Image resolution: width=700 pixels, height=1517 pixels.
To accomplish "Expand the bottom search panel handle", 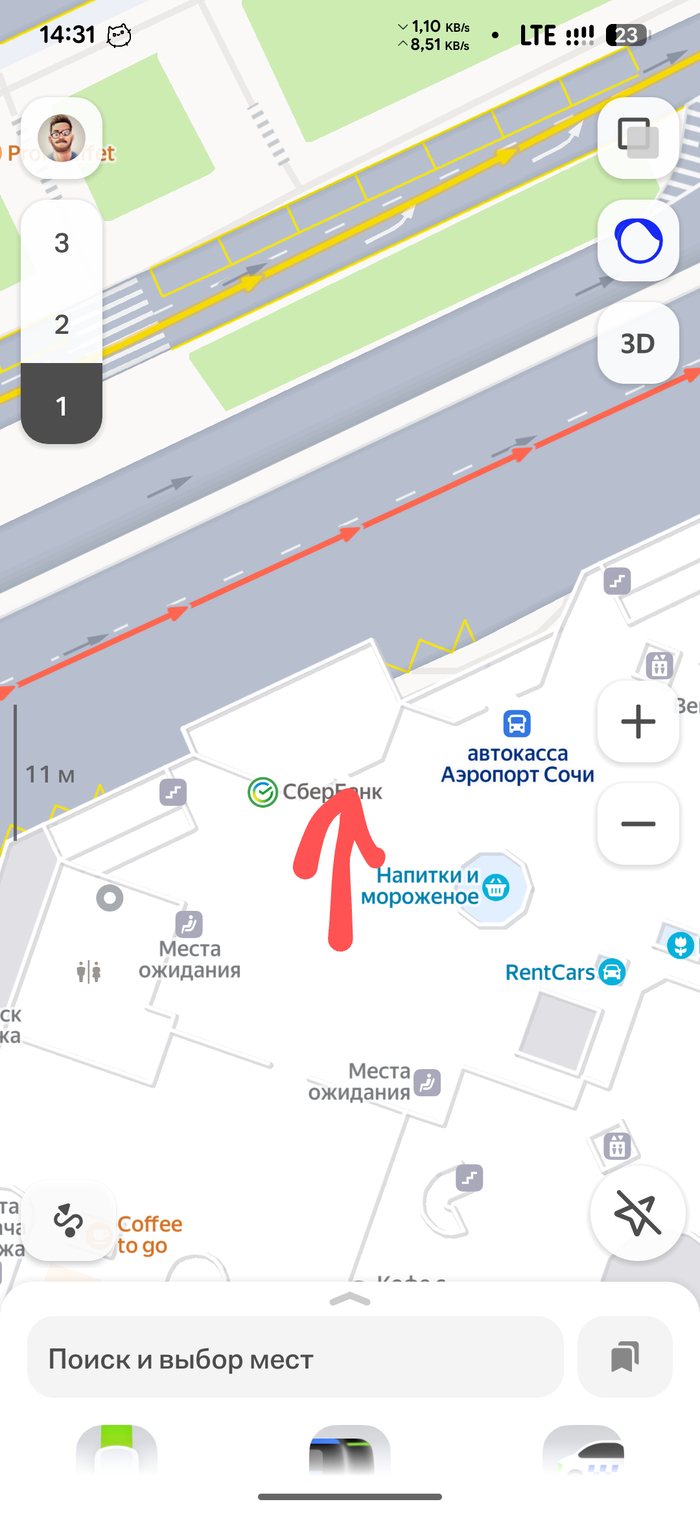I will tap(350, 1299).
